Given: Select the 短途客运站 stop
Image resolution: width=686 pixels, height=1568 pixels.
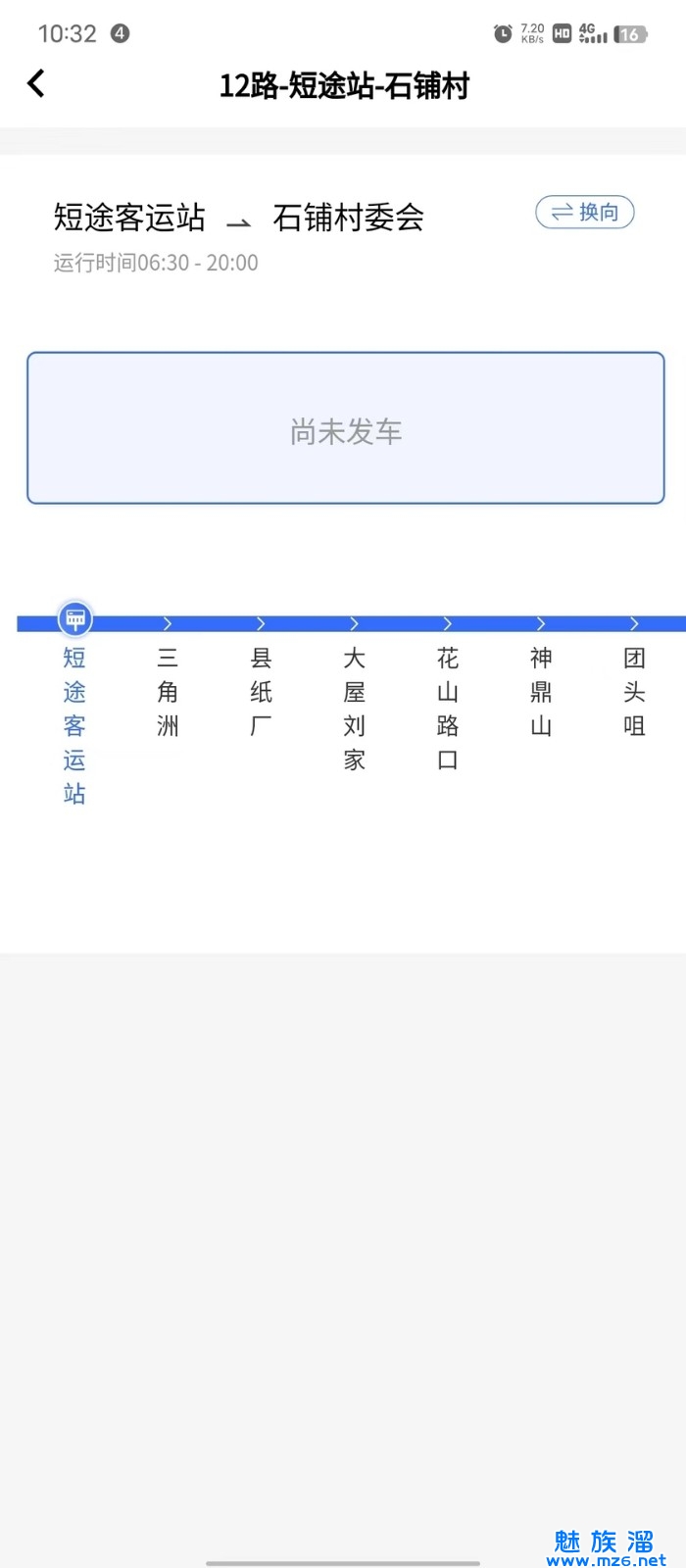Looking at the screenshot, I should [74, 725].
